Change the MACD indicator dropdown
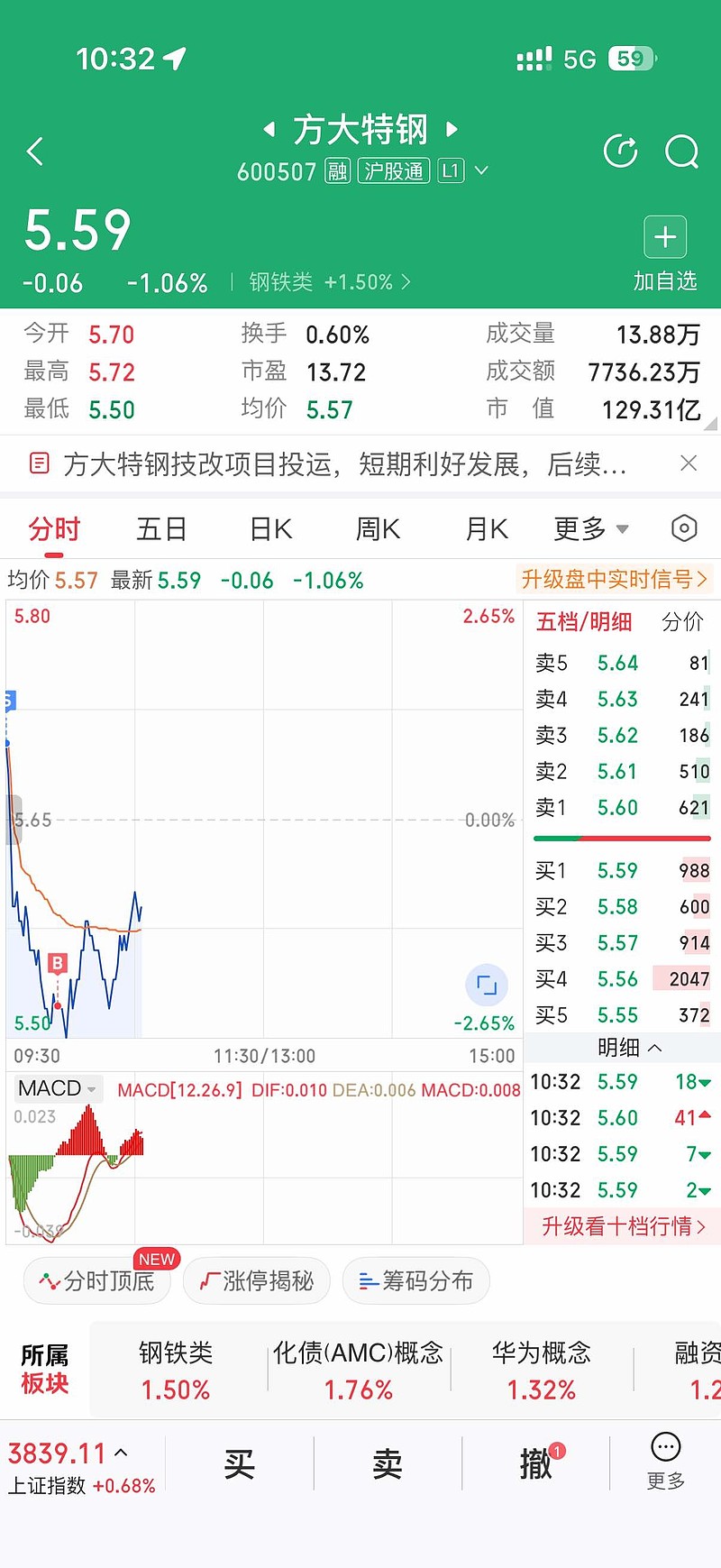This screenshot has height=1568, width=721. pos(58,1088)
